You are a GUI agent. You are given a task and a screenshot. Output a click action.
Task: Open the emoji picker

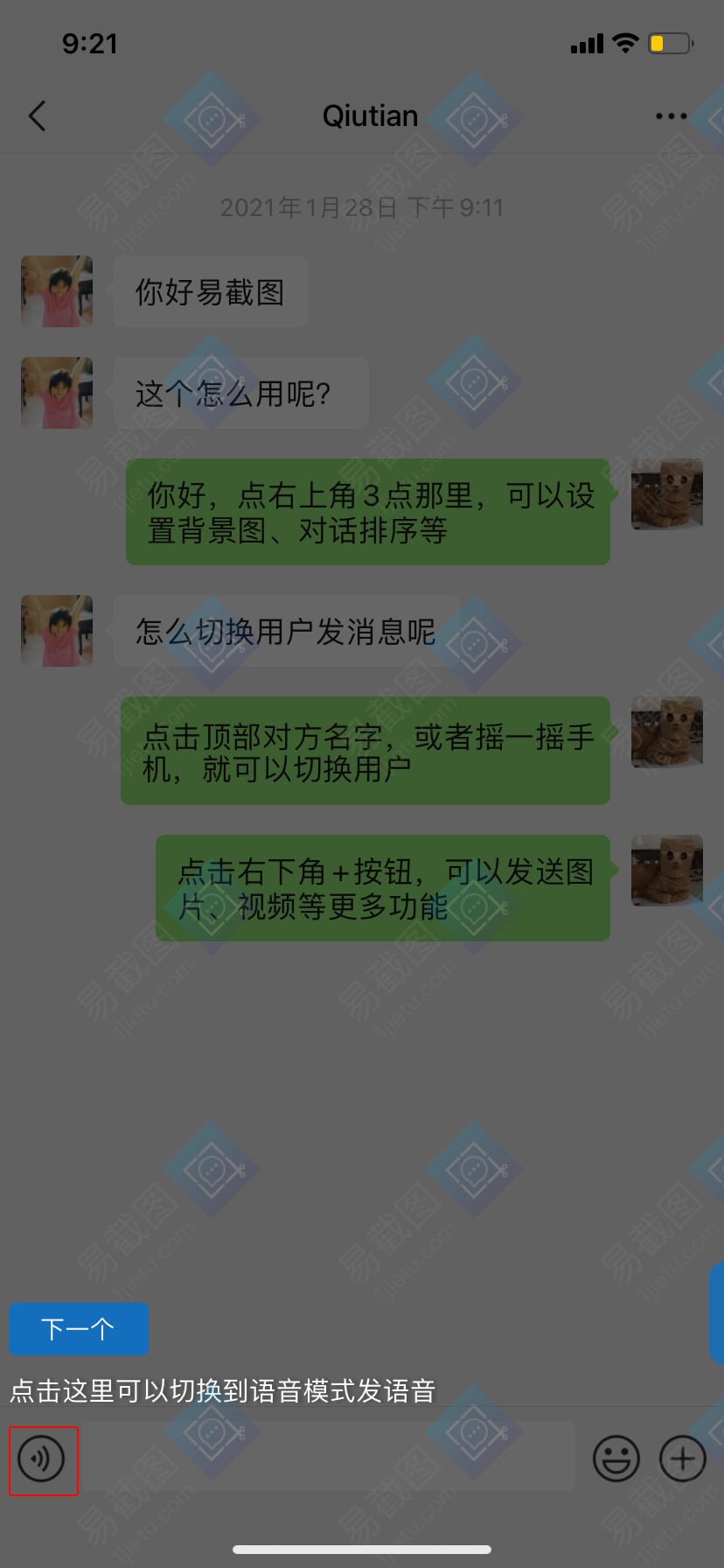pyautogui.click(x=616, y=1459)
